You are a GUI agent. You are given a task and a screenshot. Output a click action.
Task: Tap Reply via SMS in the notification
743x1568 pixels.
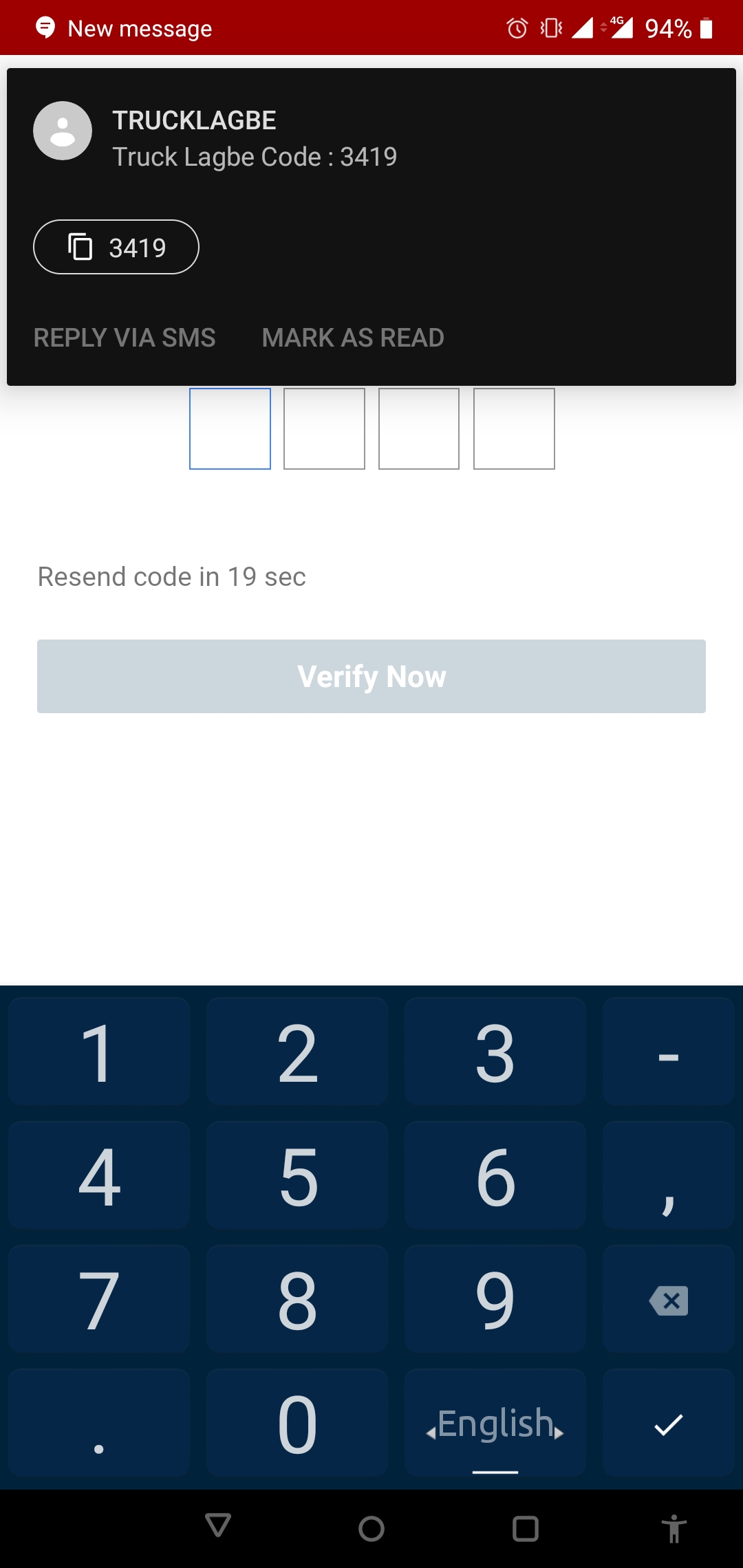tap(125, 338)
